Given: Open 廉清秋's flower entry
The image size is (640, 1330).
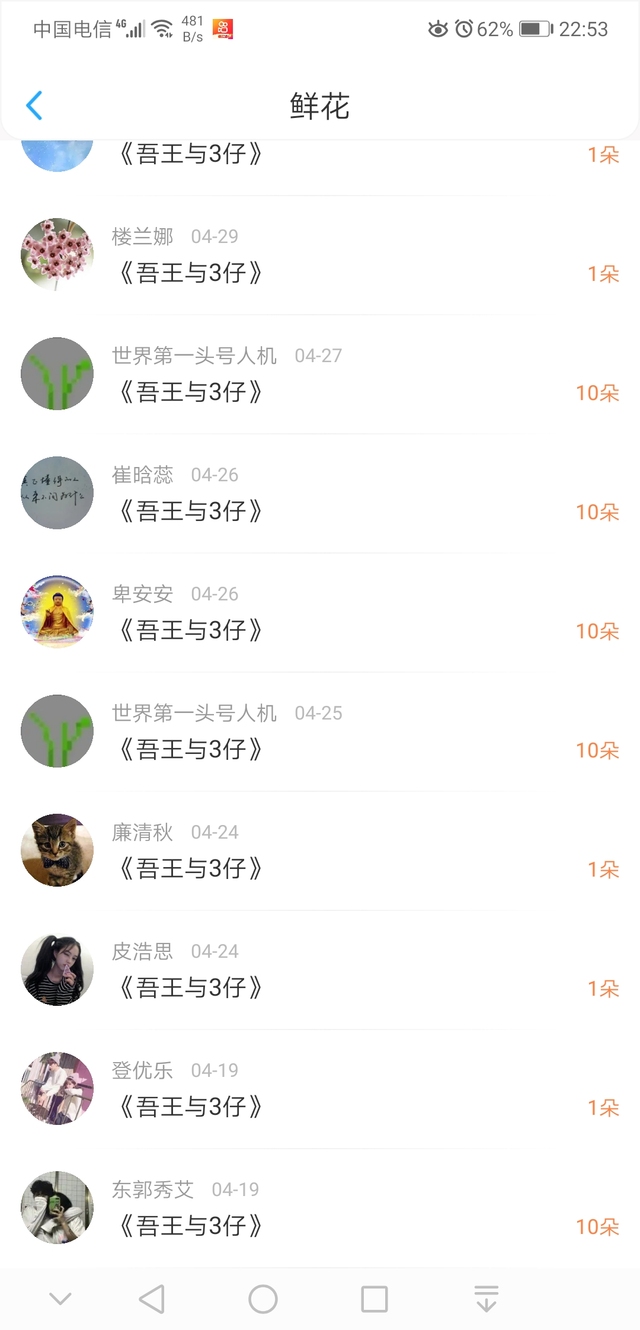Looking at the screenshot, I should (320, 851).
